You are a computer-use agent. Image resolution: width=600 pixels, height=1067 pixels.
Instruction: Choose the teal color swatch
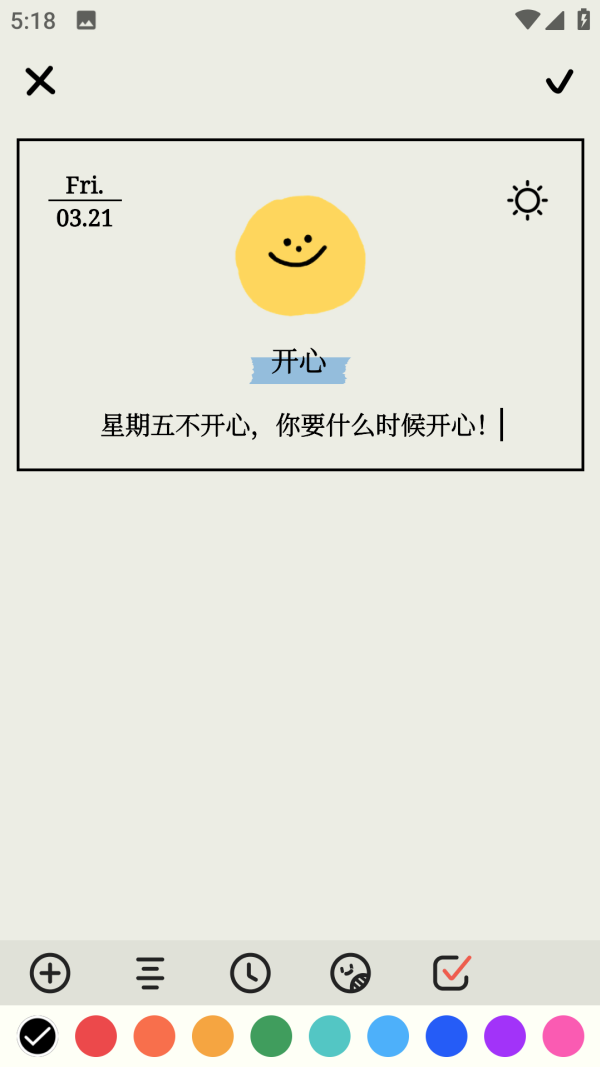[330, 1036]
